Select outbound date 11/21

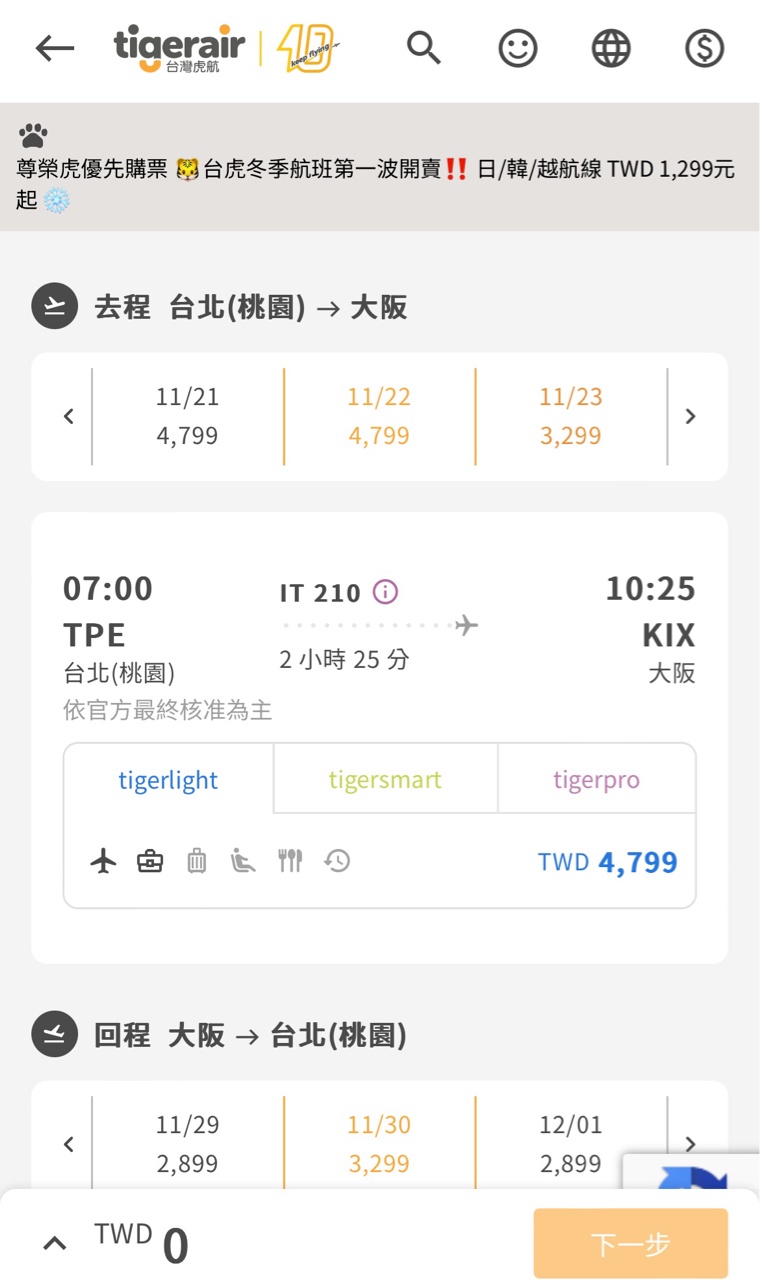pos(187,416)
